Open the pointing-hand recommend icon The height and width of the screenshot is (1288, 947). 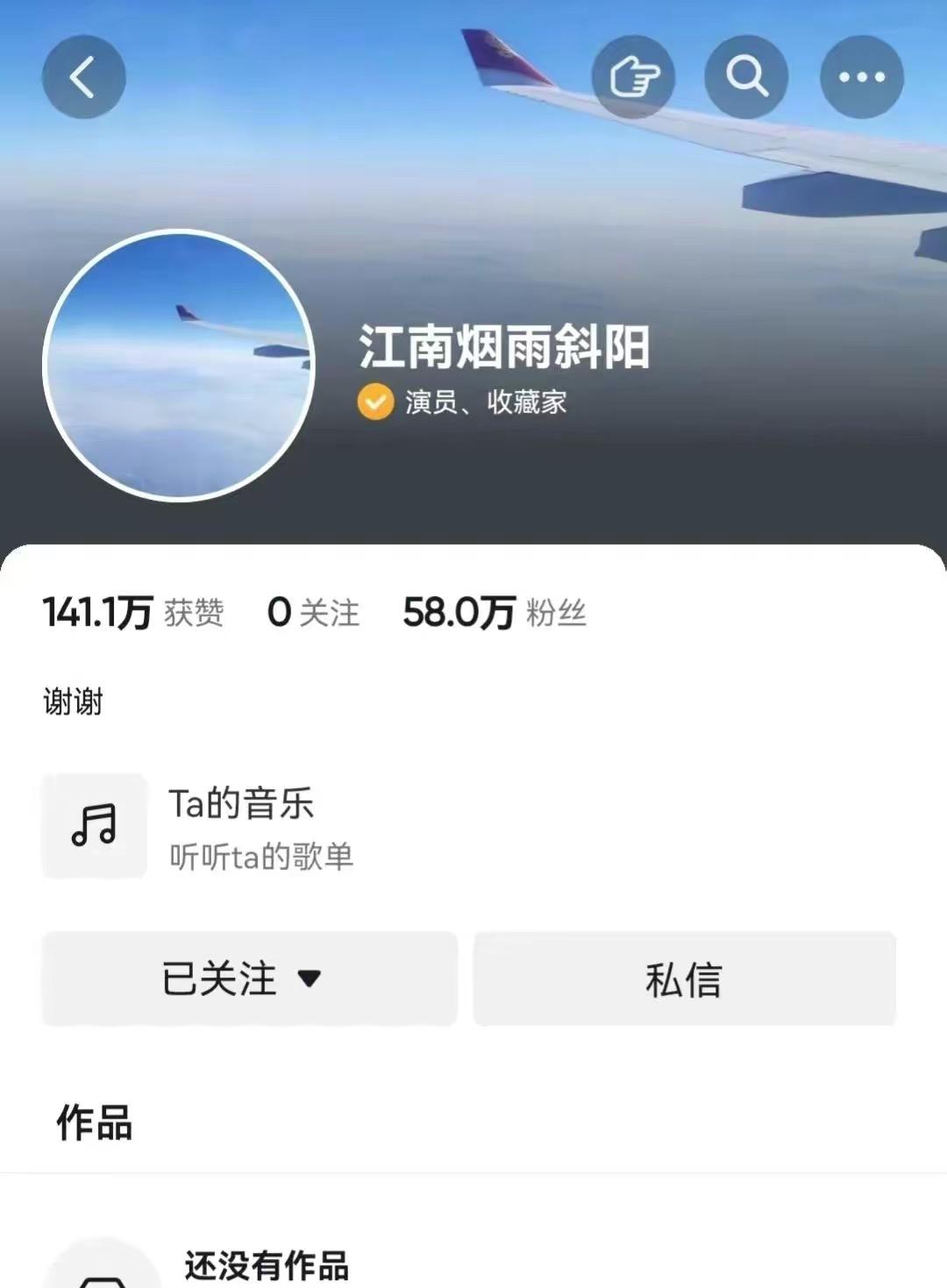click(634, 76)
